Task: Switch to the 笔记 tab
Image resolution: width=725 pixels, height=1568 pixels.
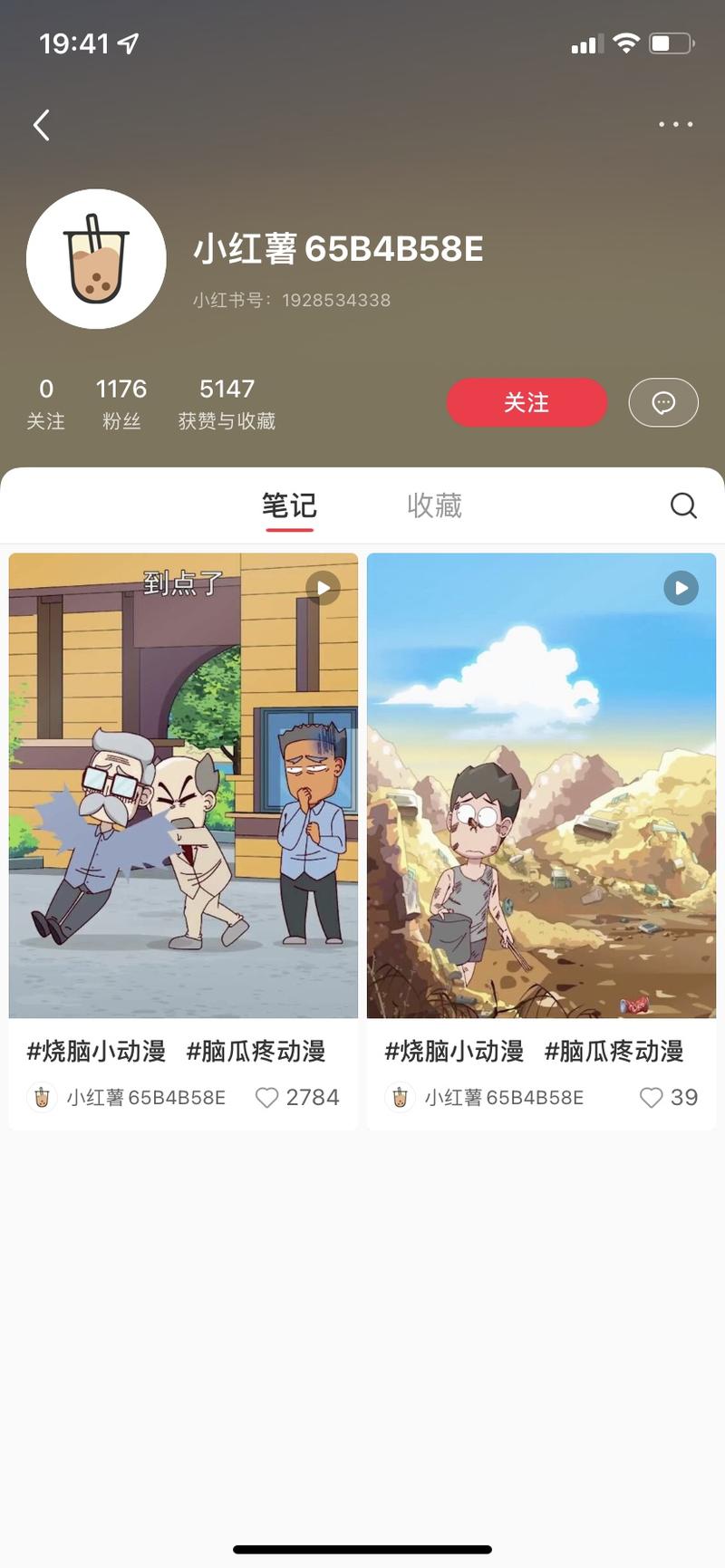Action: pos(289,505)
